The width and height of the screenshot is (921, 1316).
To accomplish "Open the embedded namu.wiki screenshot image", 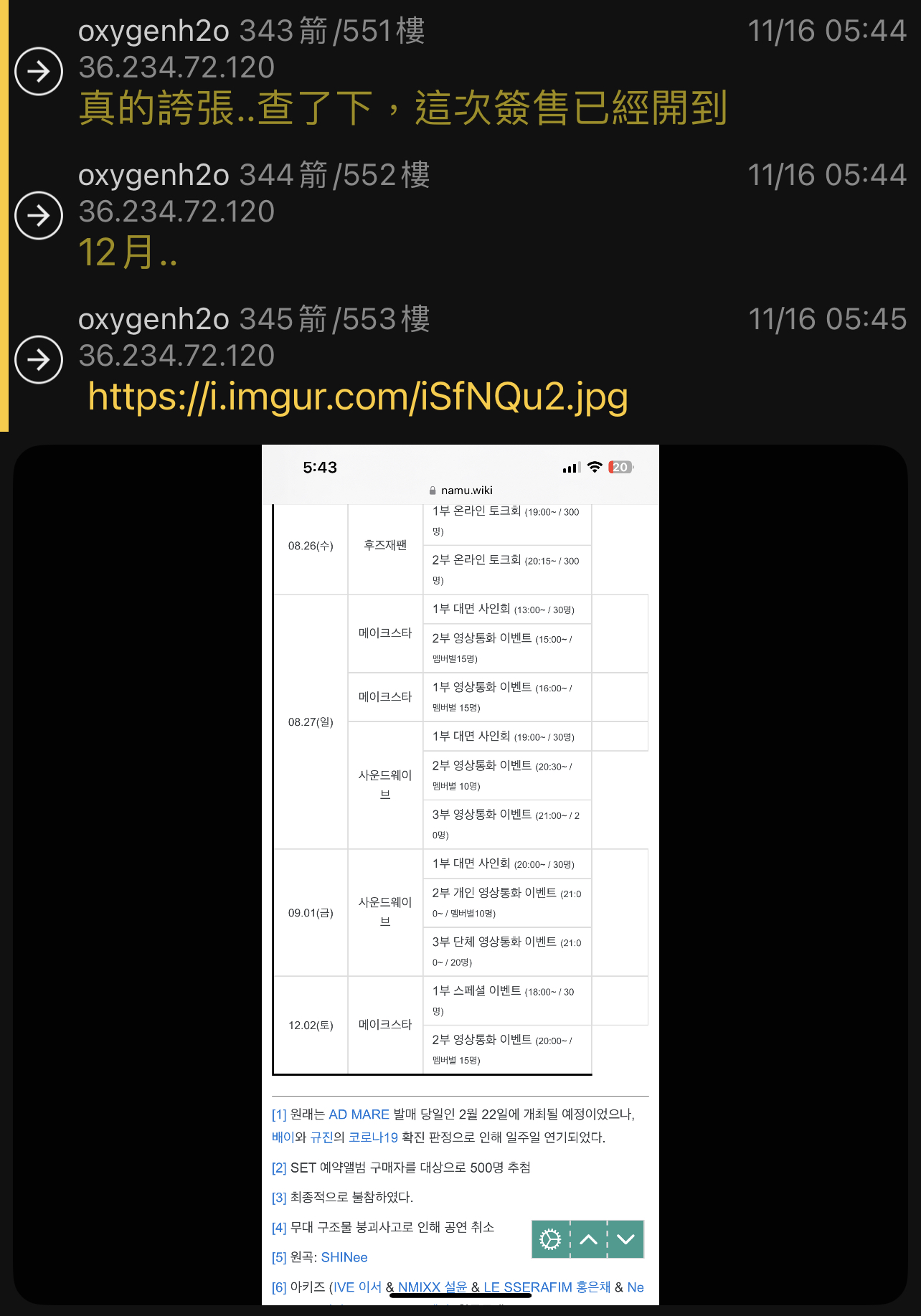I will pos(460,874).
